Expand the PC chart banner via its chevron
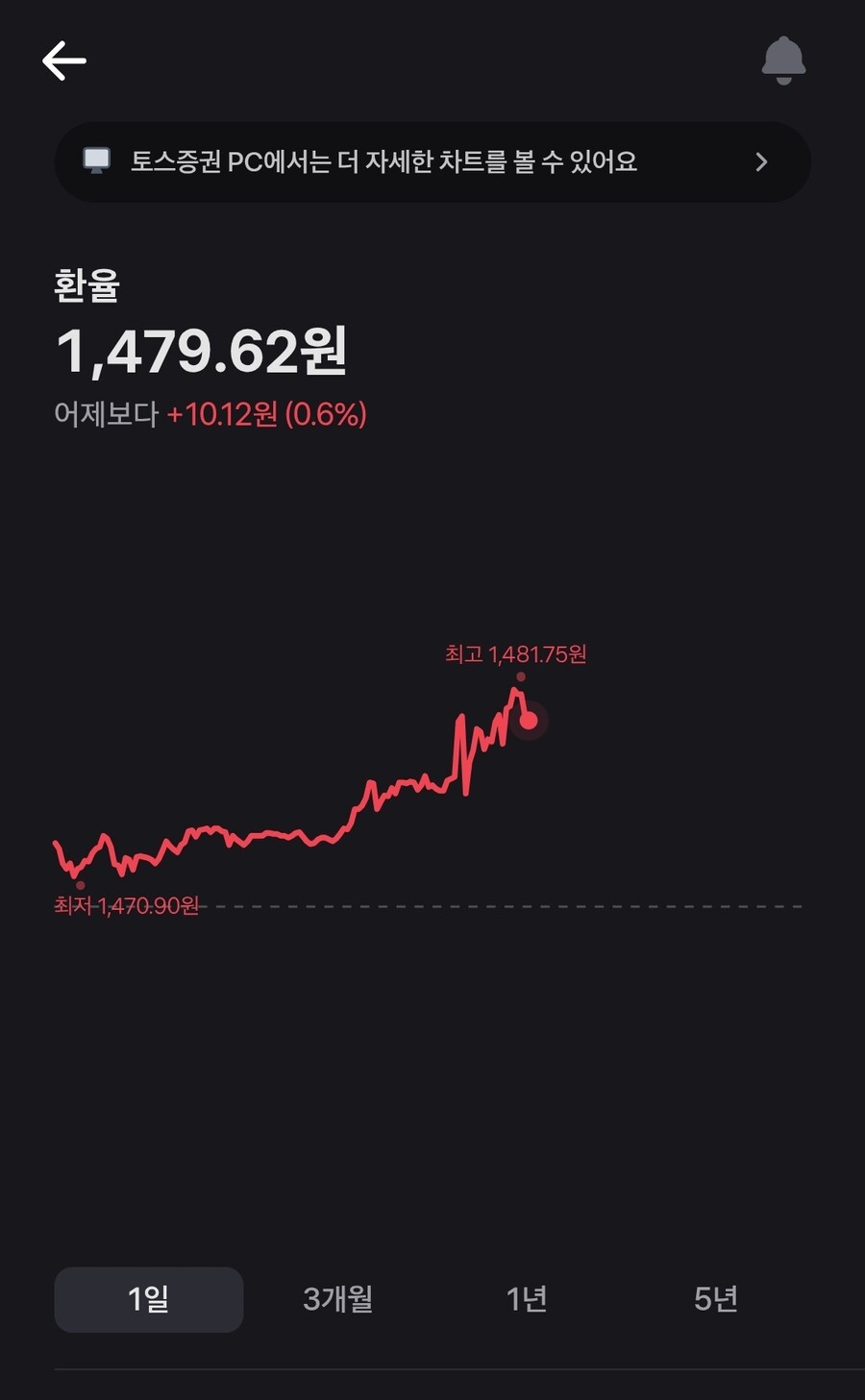The width and height of the screenshot is (865, 1400). tap(761, 161)
